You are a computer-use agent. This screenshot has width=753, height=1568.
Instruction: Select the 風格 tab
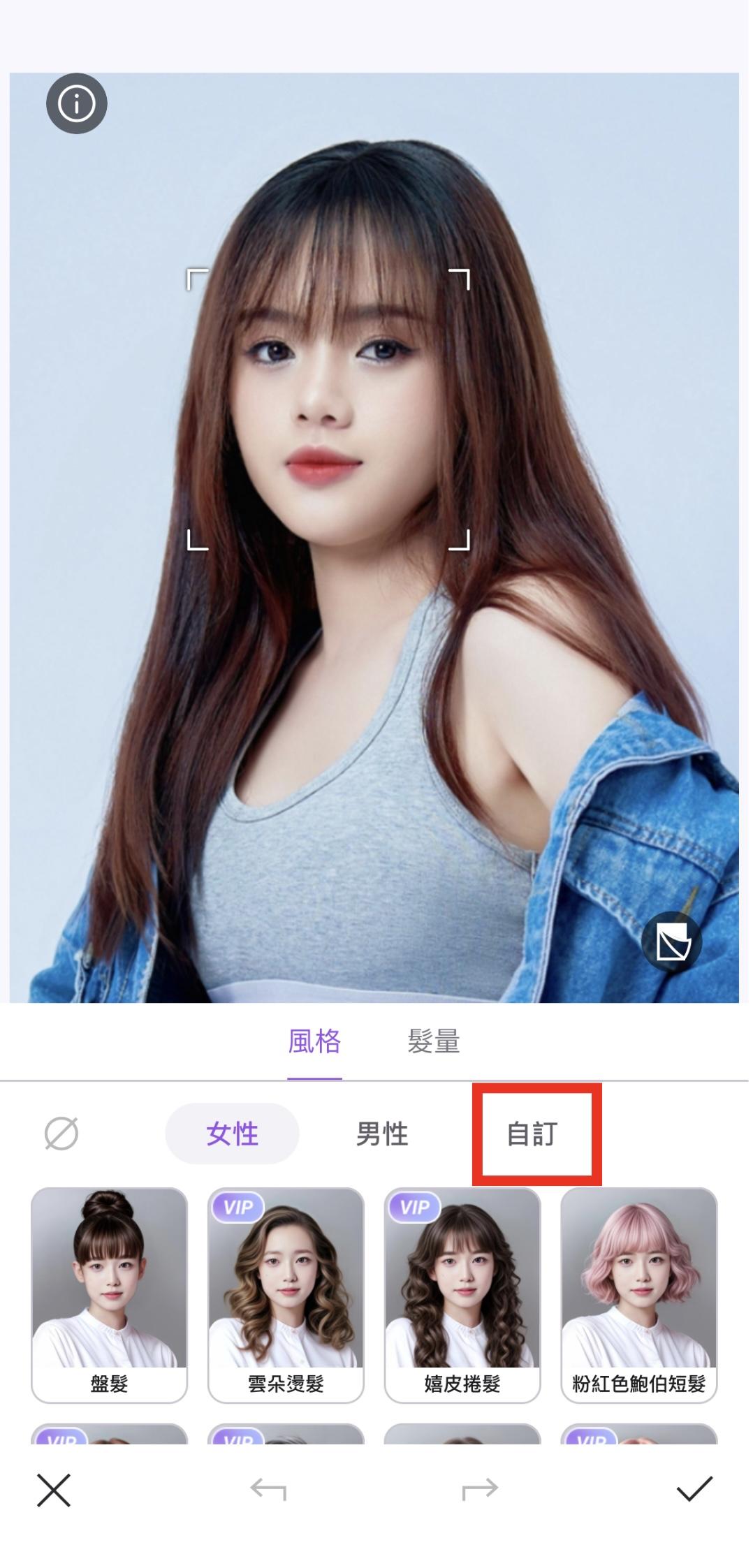(314, 1041)
